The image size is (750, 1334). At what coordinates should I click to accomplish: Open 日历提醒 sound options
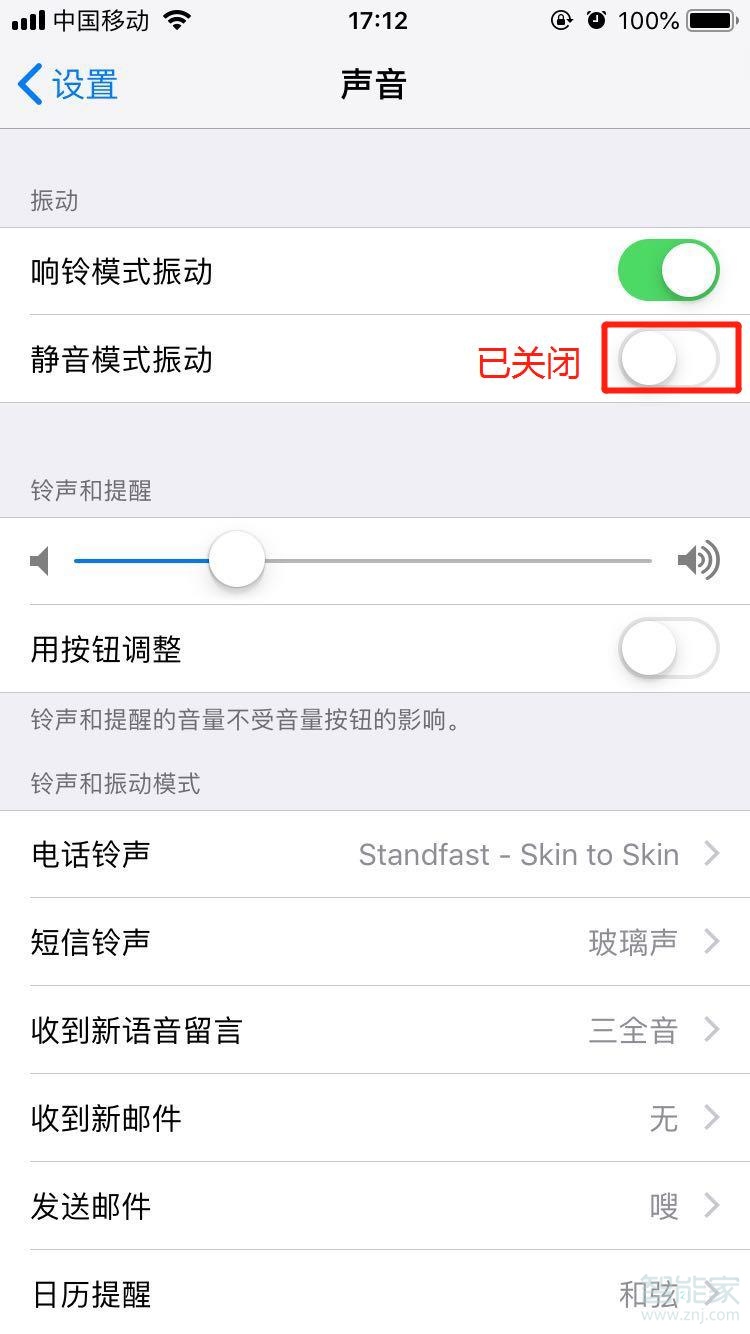[x=375, y=1294]
